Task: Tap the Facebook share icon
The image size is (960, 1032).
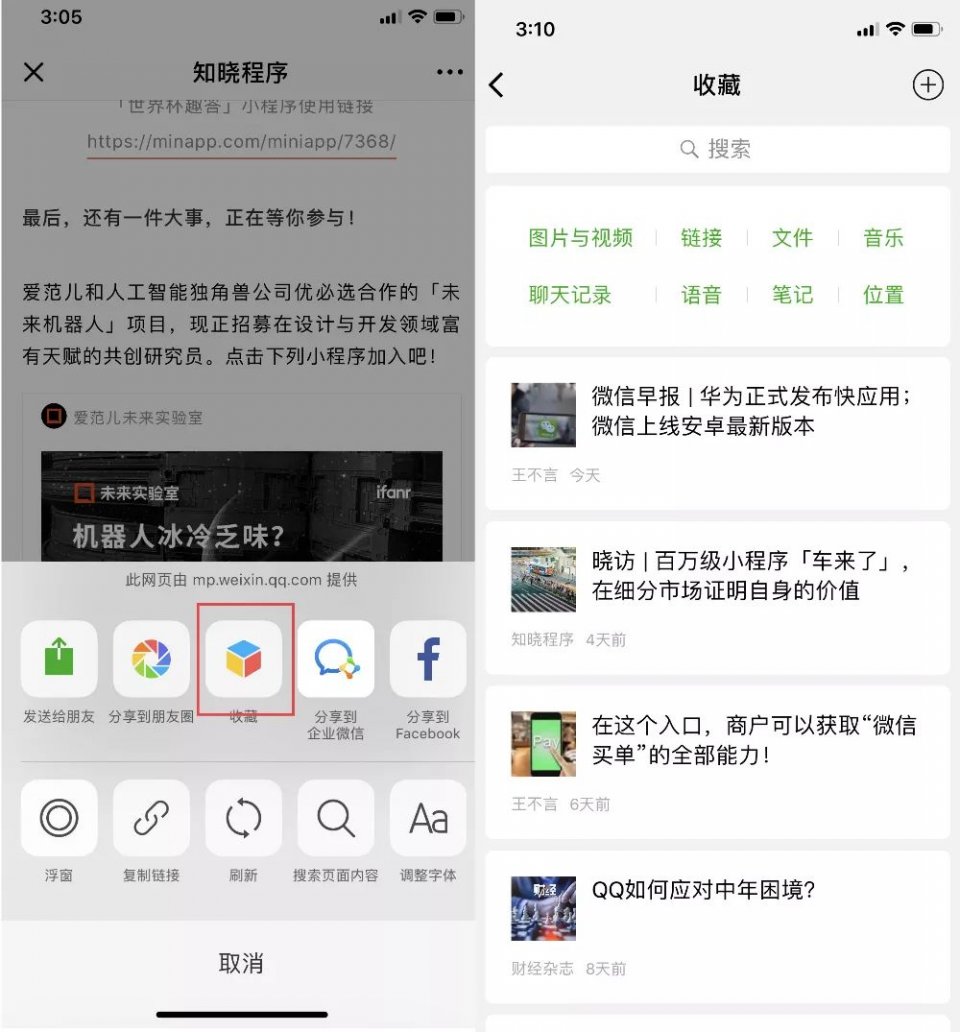Action: [x=427, y=661]
